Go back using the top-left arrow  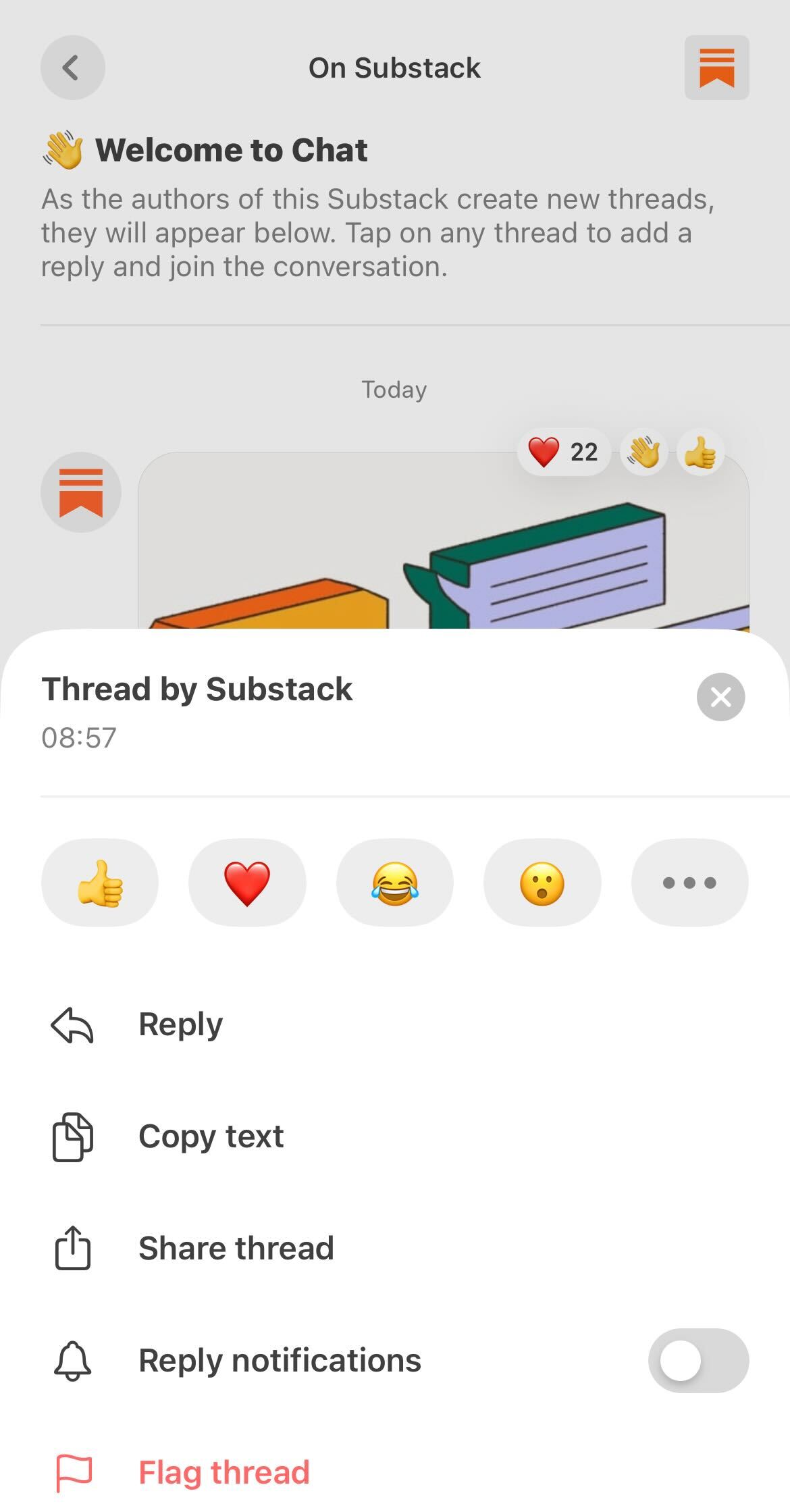coord(72,68)
